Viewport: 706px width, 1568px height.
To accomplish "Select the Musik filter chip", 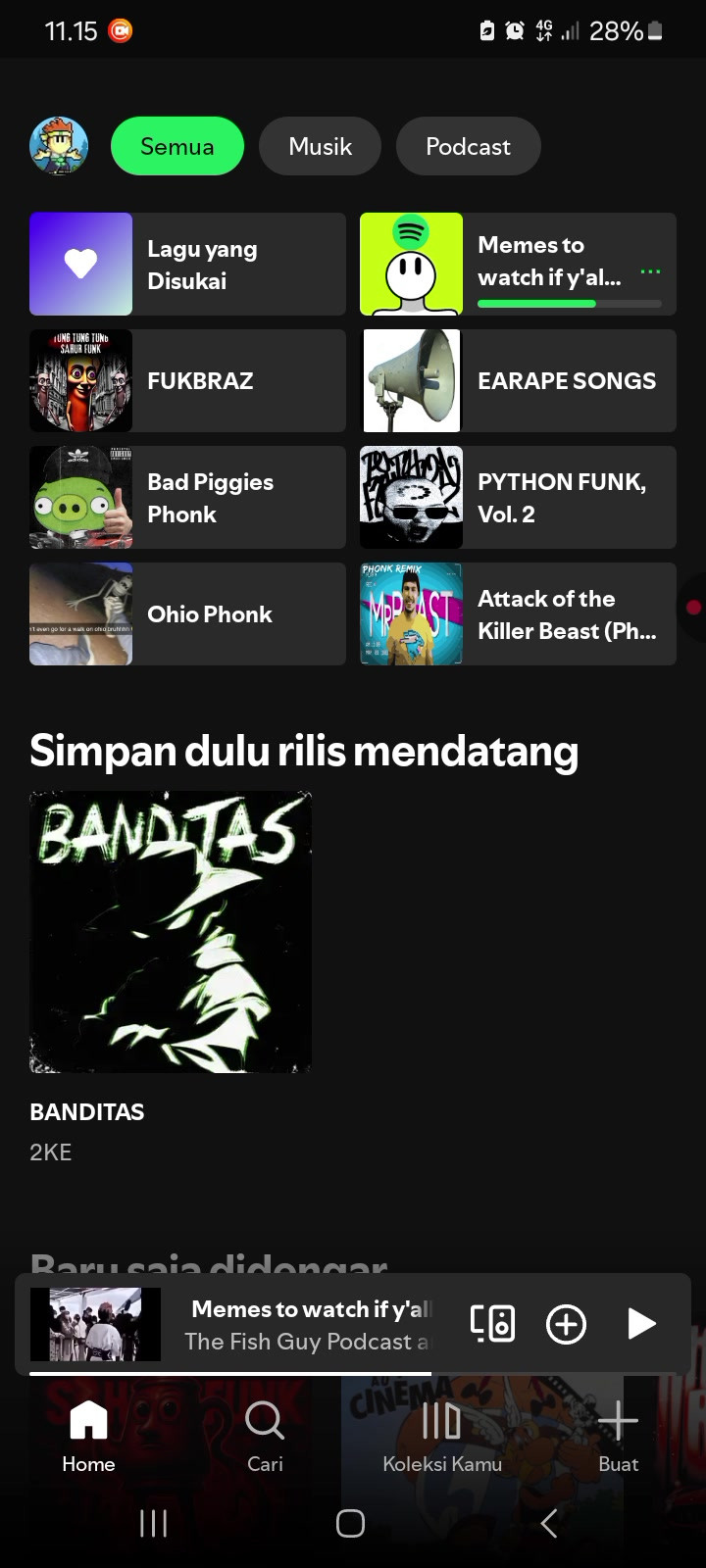I will [320, 146].
